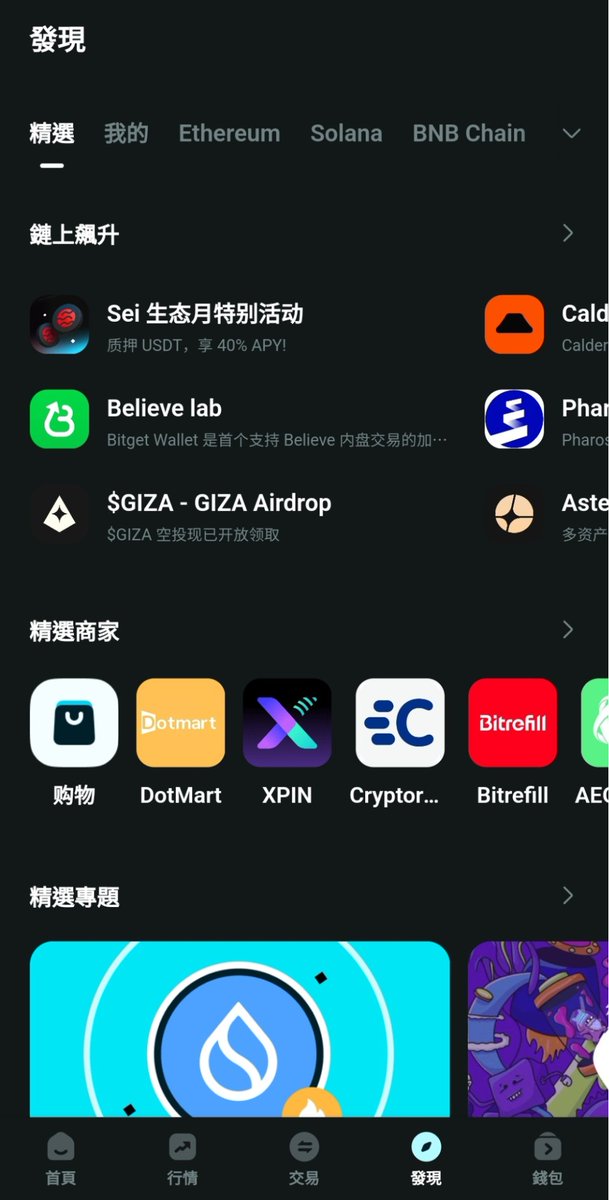The width and height of the screenshot is (609, 1200).
Task: Open the 錢包 tab
Action: [547, 1158]
